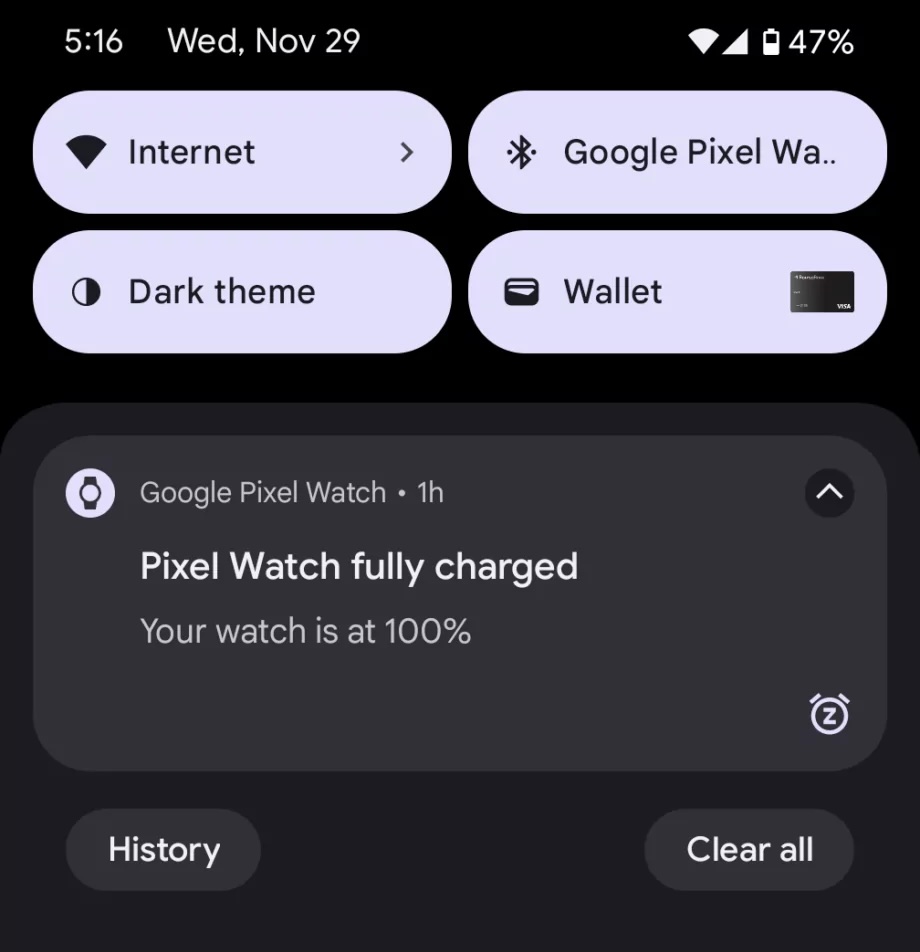Viewport: 920px width, 952px height.
Task: Collapse the Pixel Watch notification with the chevron
Action: tap(828, 492)
